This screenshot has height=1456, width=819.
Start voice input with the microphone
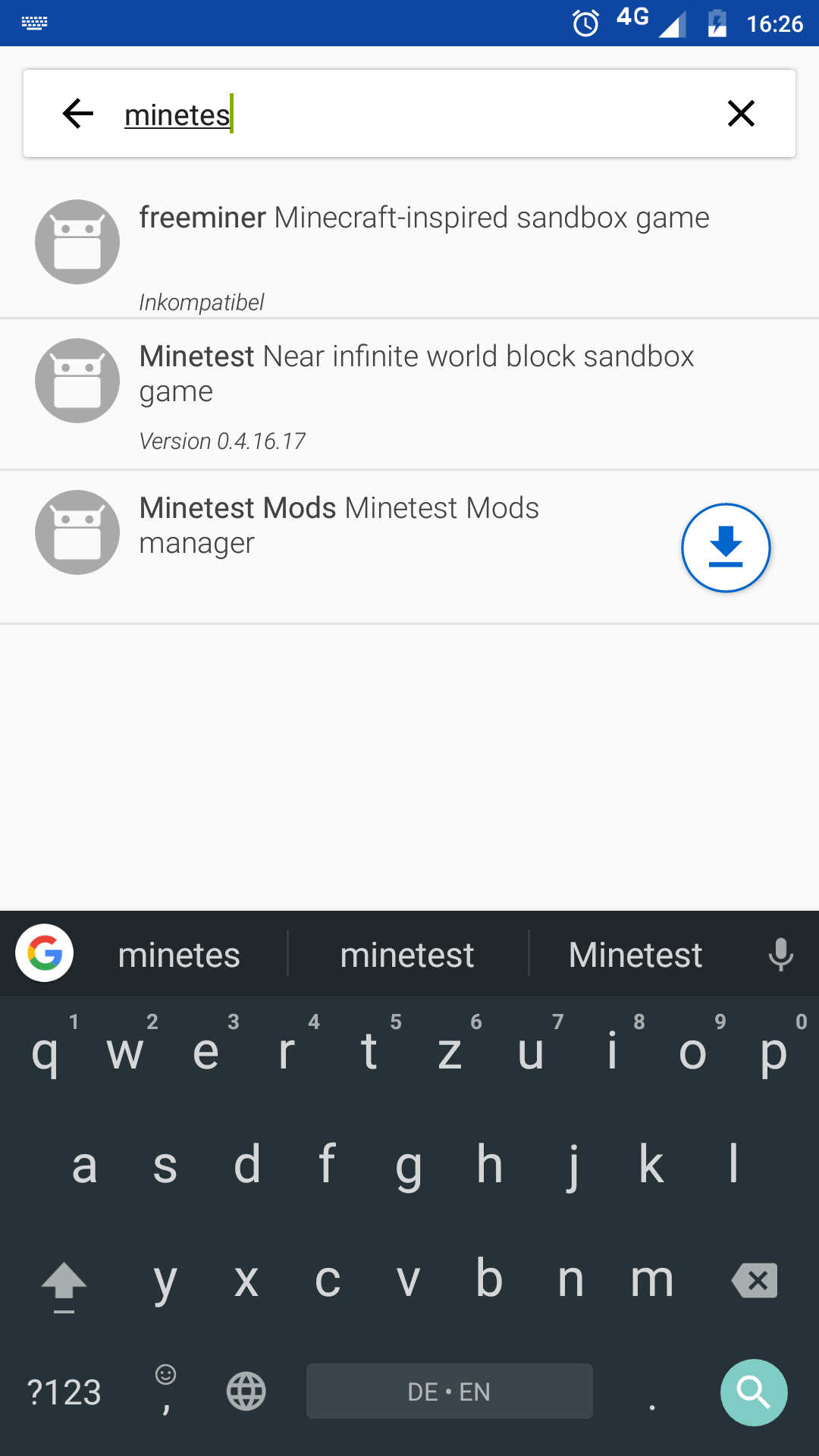pos(780,955)
